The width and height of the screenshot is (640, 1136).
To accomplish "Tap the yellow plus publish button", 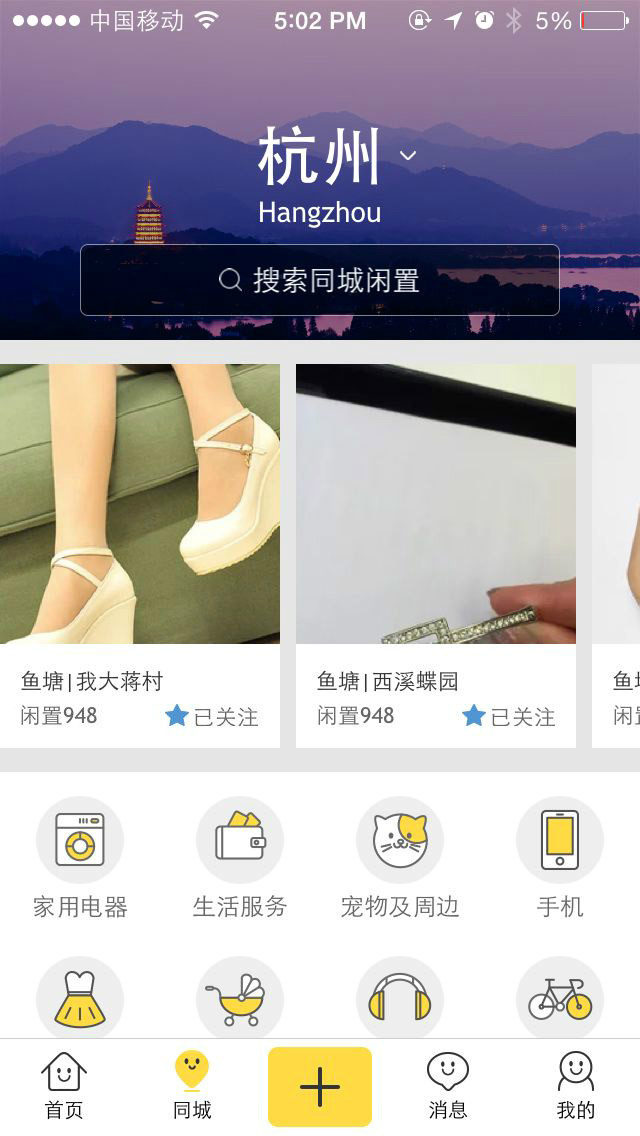I will (x=320, y=1086).
